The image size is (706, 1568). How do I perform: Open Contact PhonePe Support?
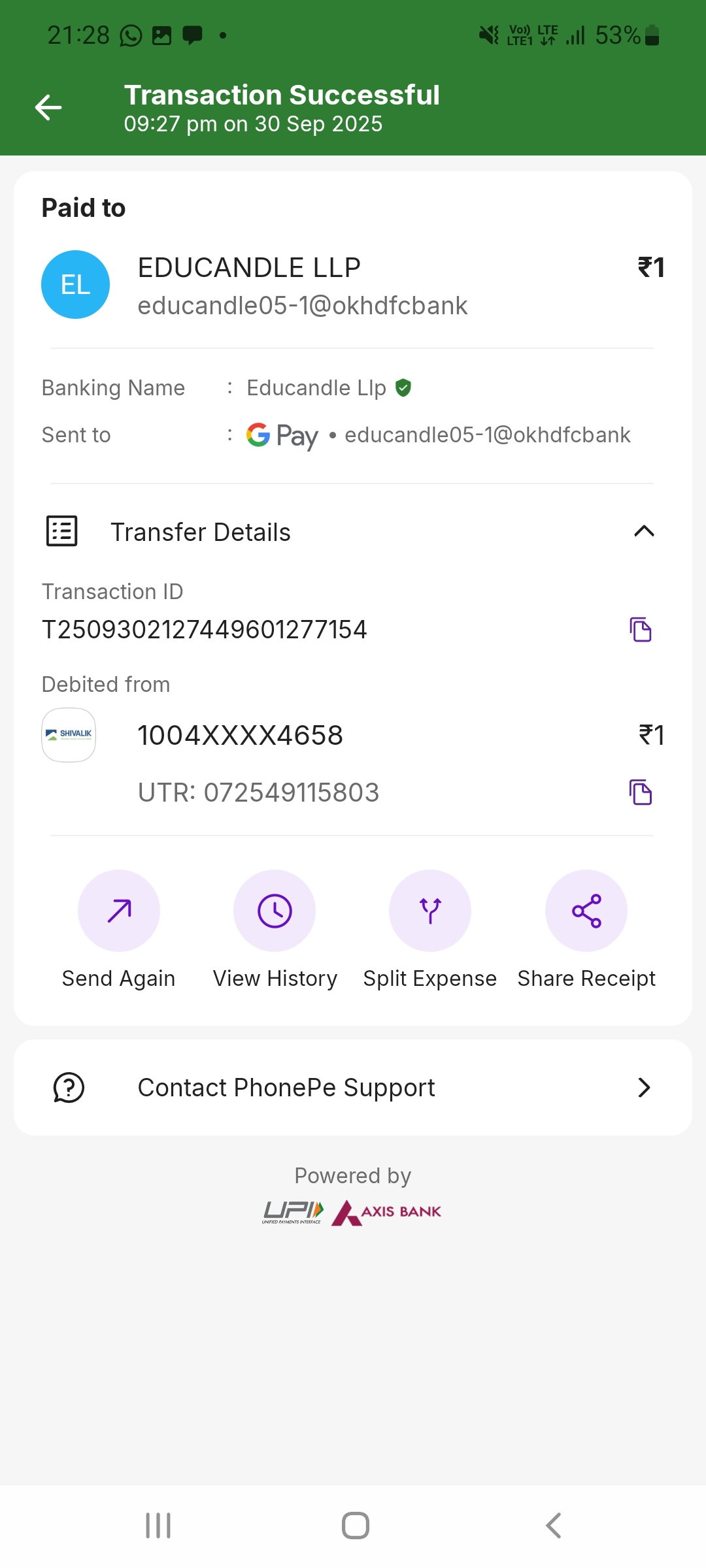(x=353, y=1088)
